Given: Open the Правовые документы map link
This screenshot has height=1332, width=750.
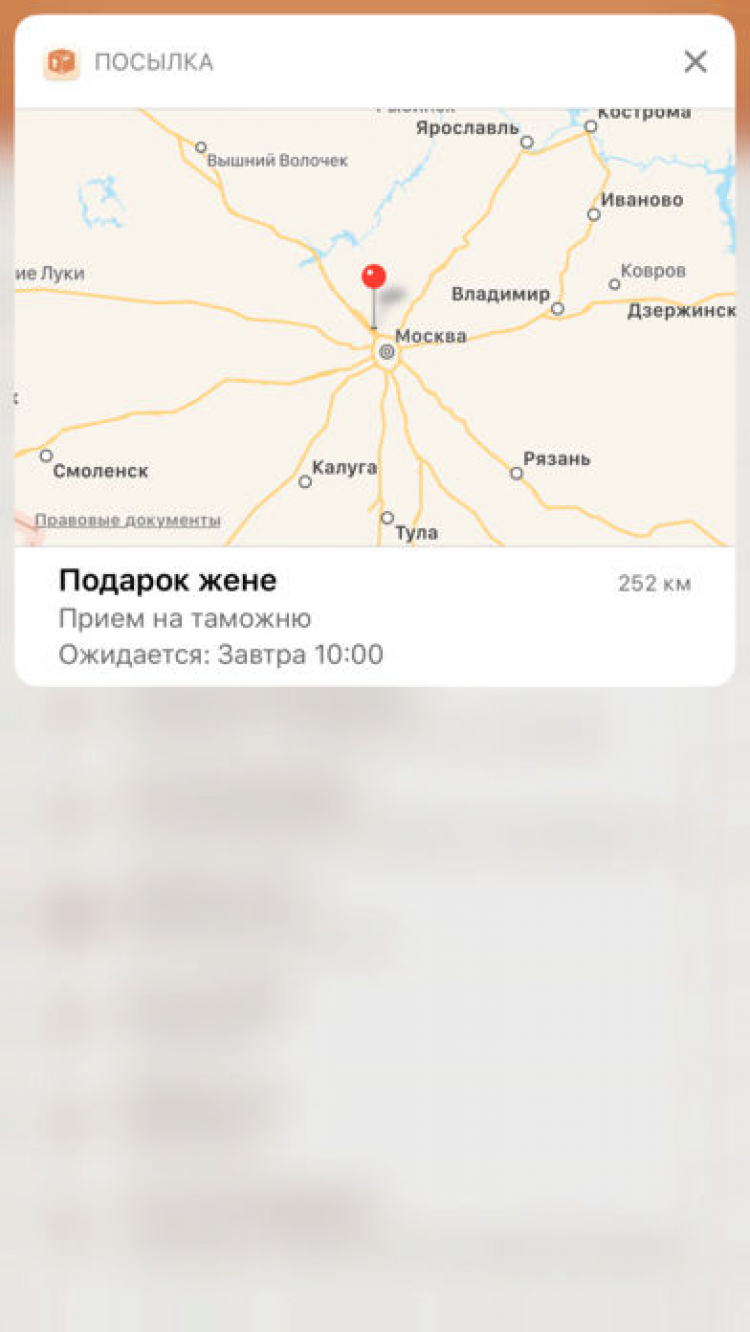Looking at the screenshot, I should click(x=128, y=520).
